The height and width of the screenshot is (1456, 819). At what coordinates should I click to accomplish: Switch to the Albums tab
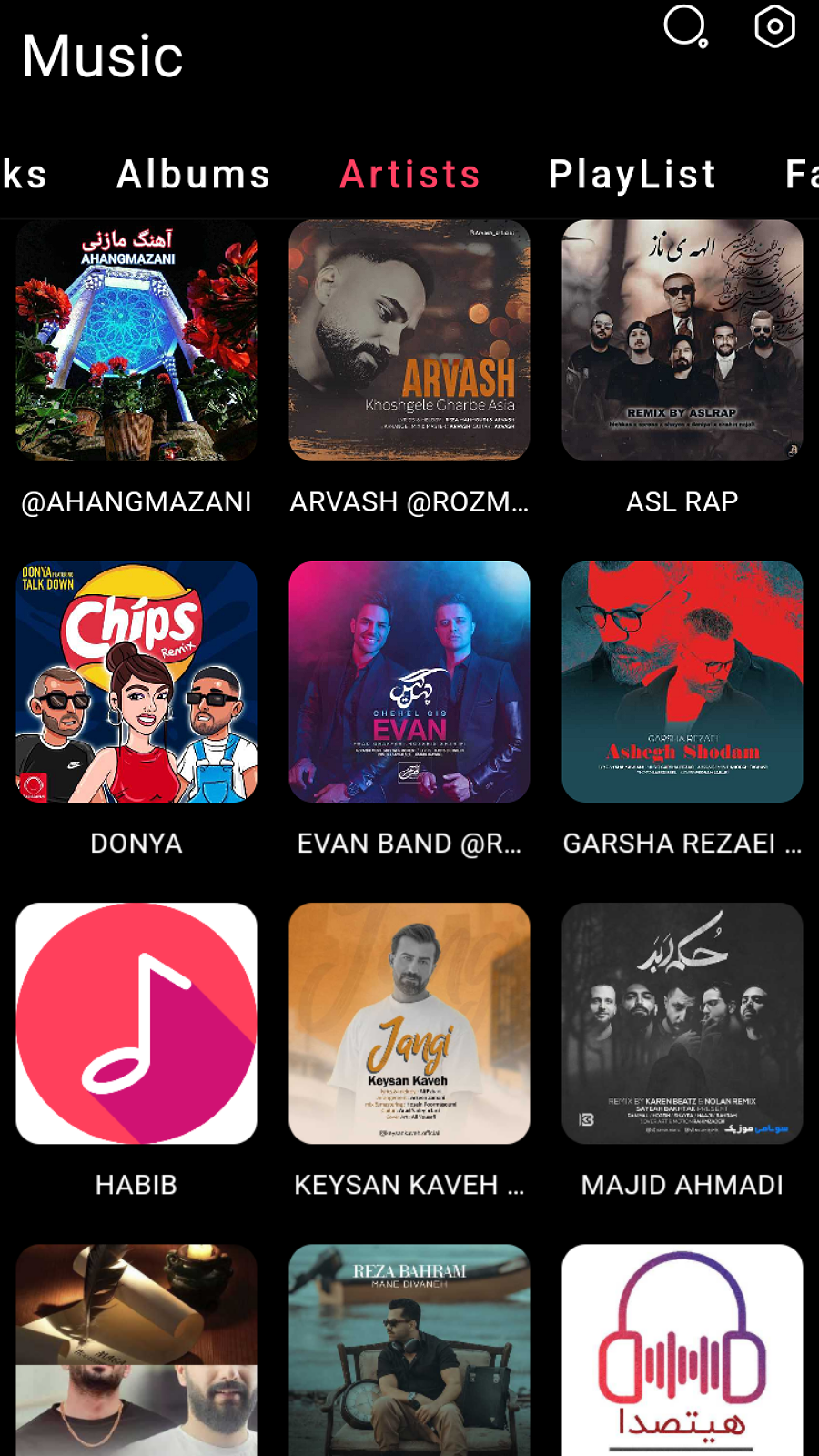pos(193,174)
